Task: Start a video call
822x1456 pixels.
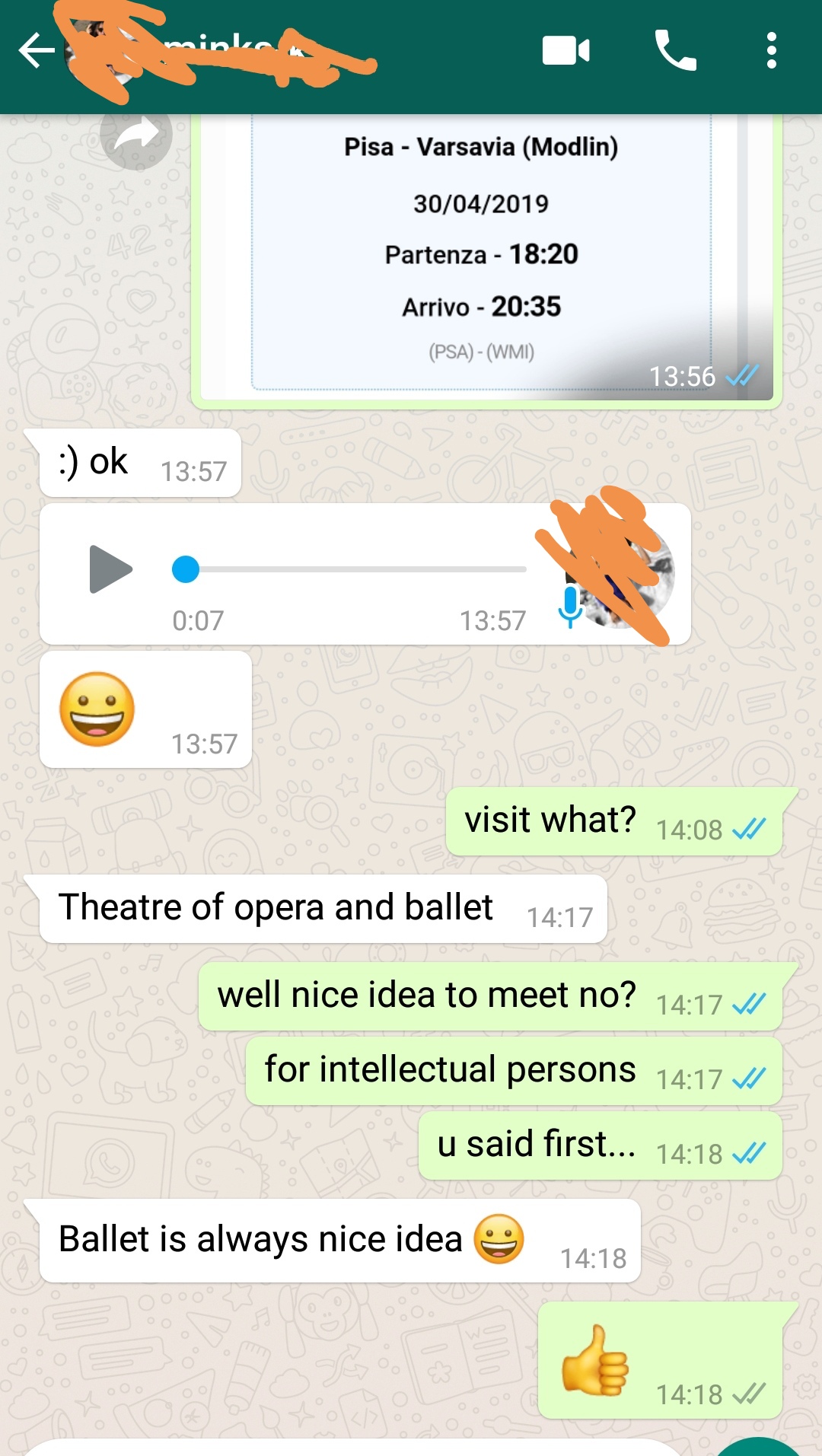Action: pos(566,51)
